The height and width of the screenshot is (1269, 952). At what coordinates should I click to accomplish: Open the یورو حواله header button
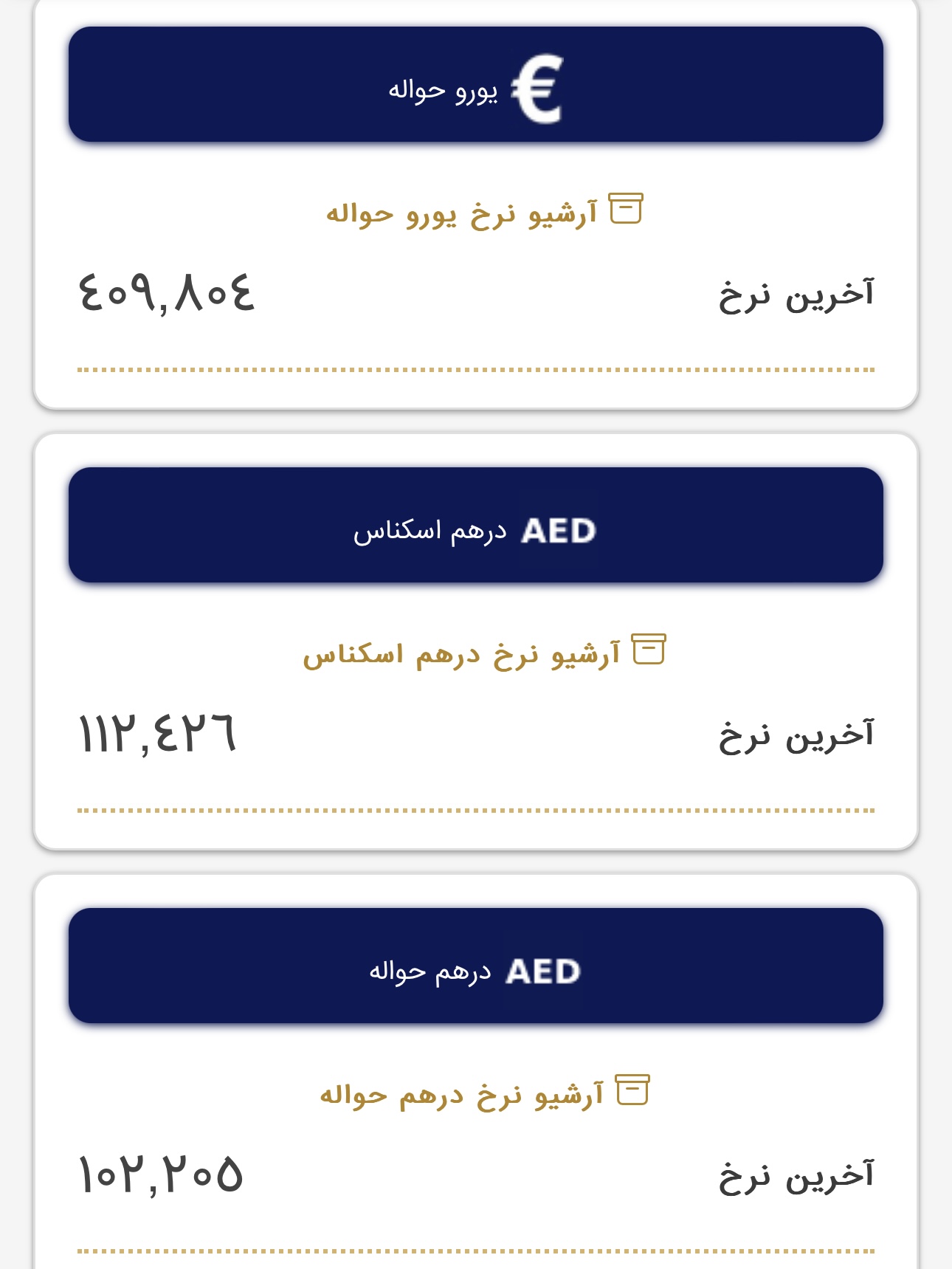pos(476,85)
